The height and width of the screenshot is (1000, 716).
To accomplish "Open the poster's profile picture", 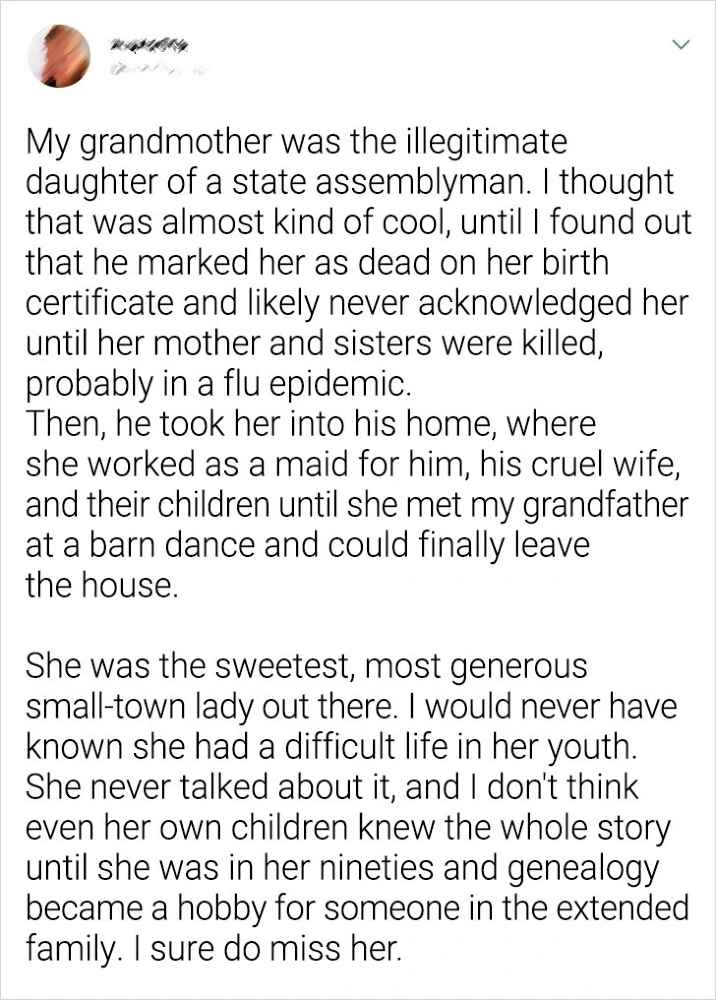I will [56, 54].
